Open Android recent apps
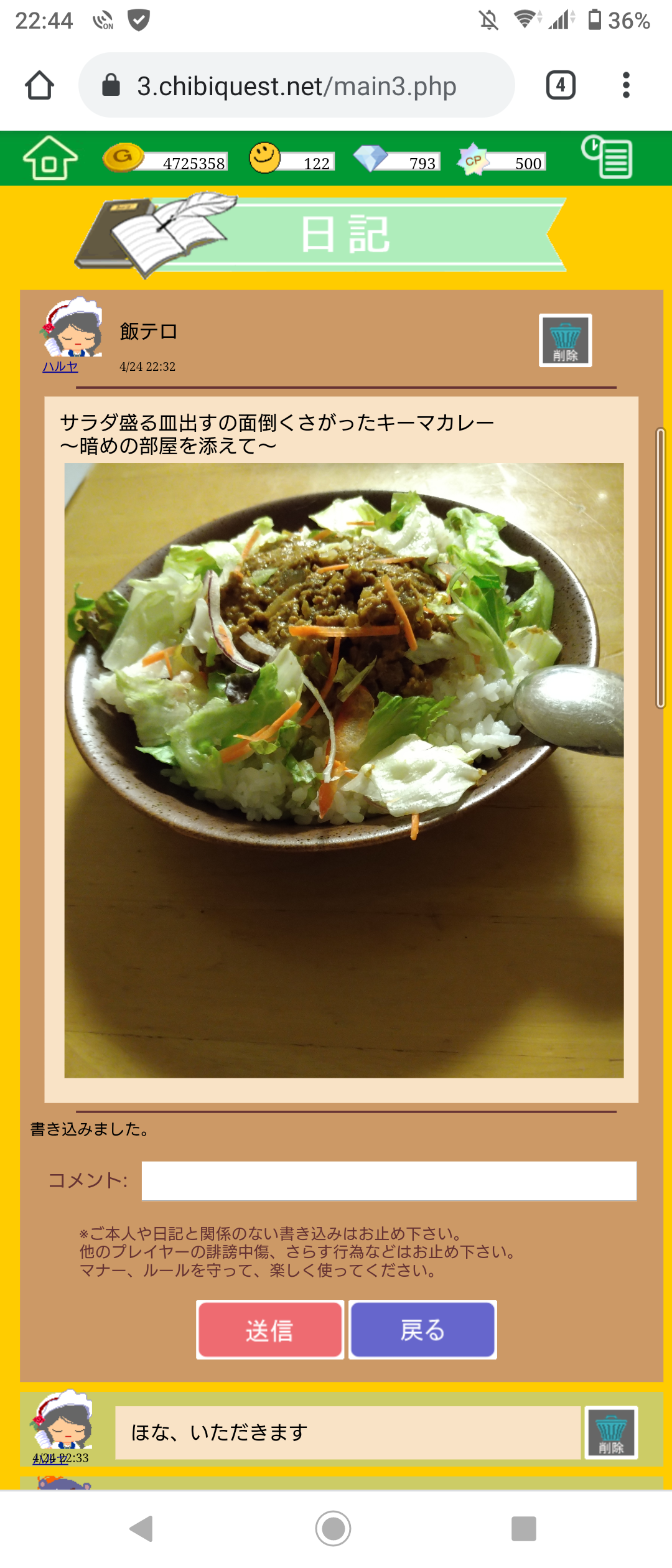This screenshot has height=1568, width=672. (x=523, y=1528)
